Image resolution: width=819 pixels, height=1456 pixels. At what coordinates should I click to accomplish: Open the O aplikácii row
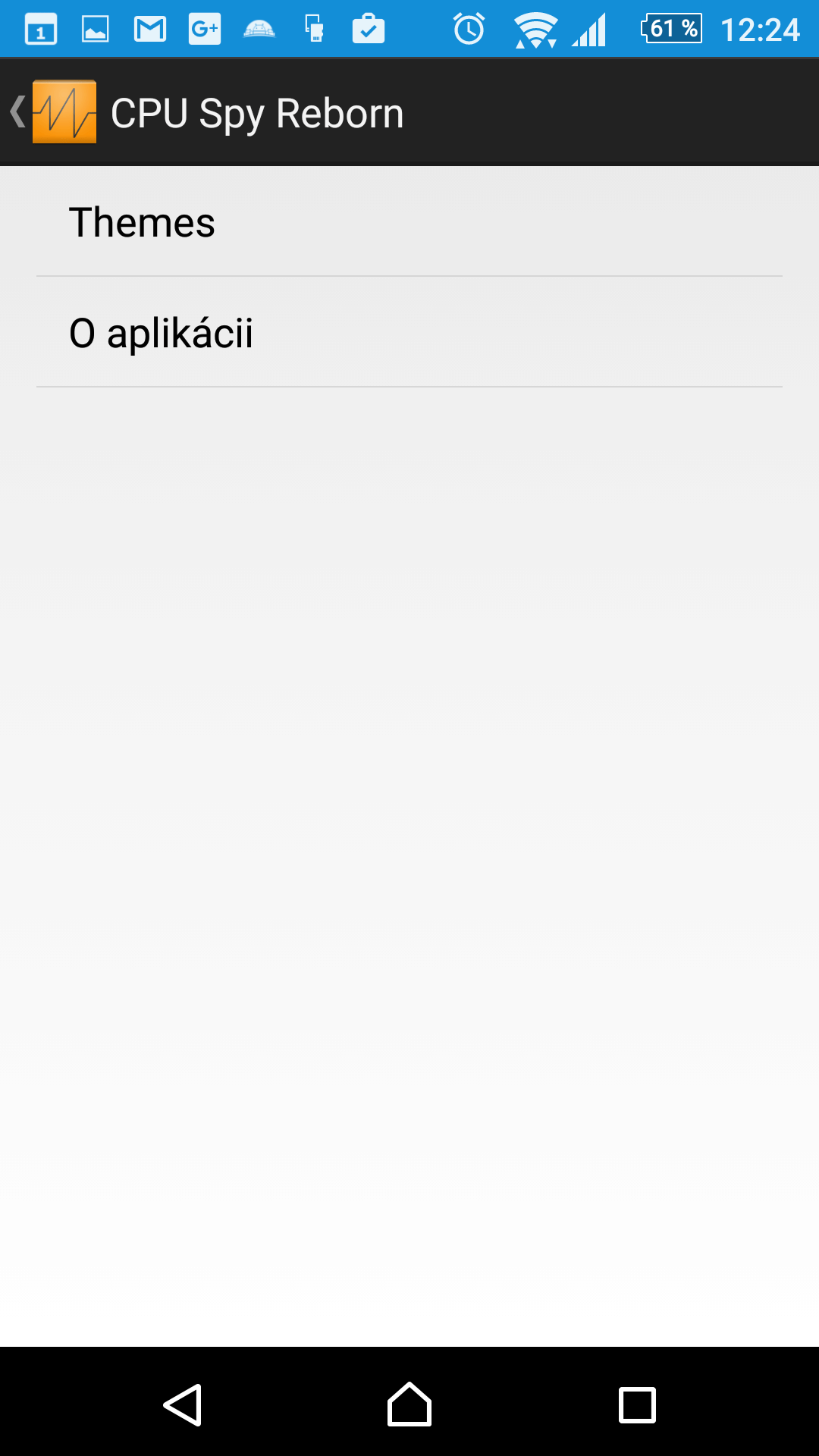tap(409, 332)
